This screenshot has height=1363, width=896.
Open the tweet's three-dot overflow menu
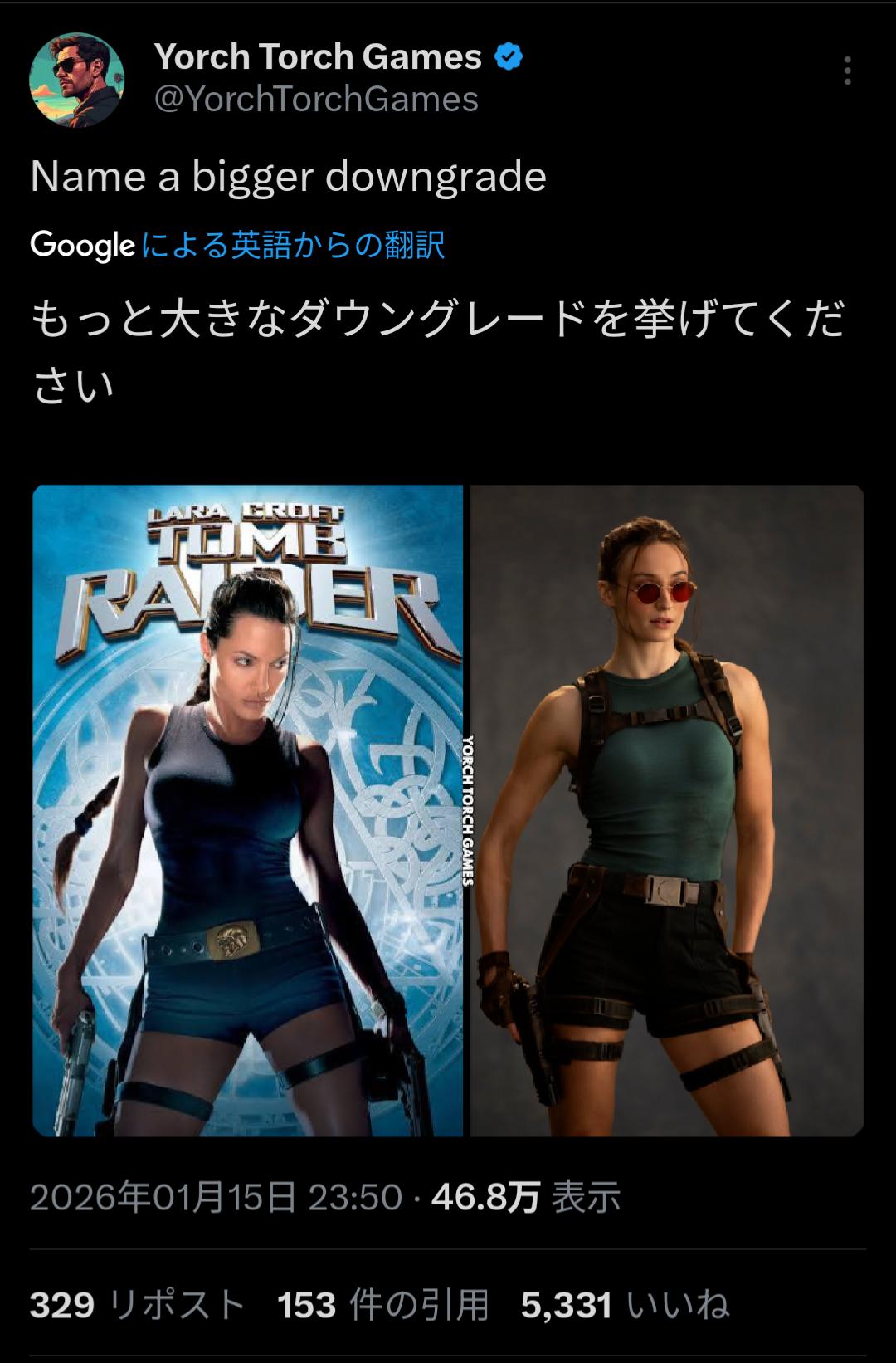847,71
